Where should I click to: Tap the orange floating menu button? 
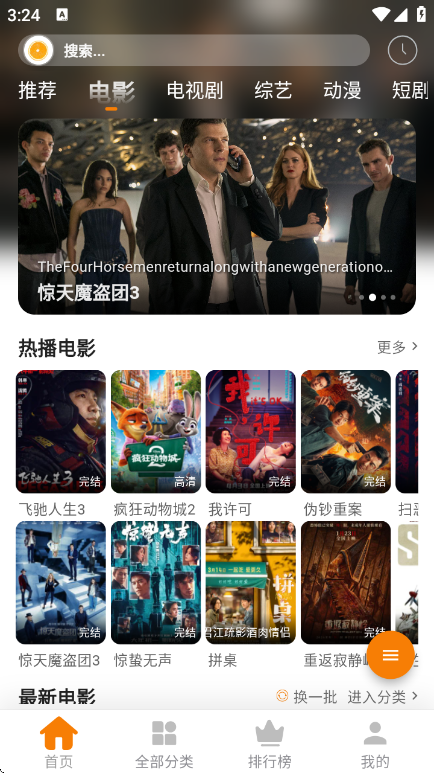pos(391,655)
